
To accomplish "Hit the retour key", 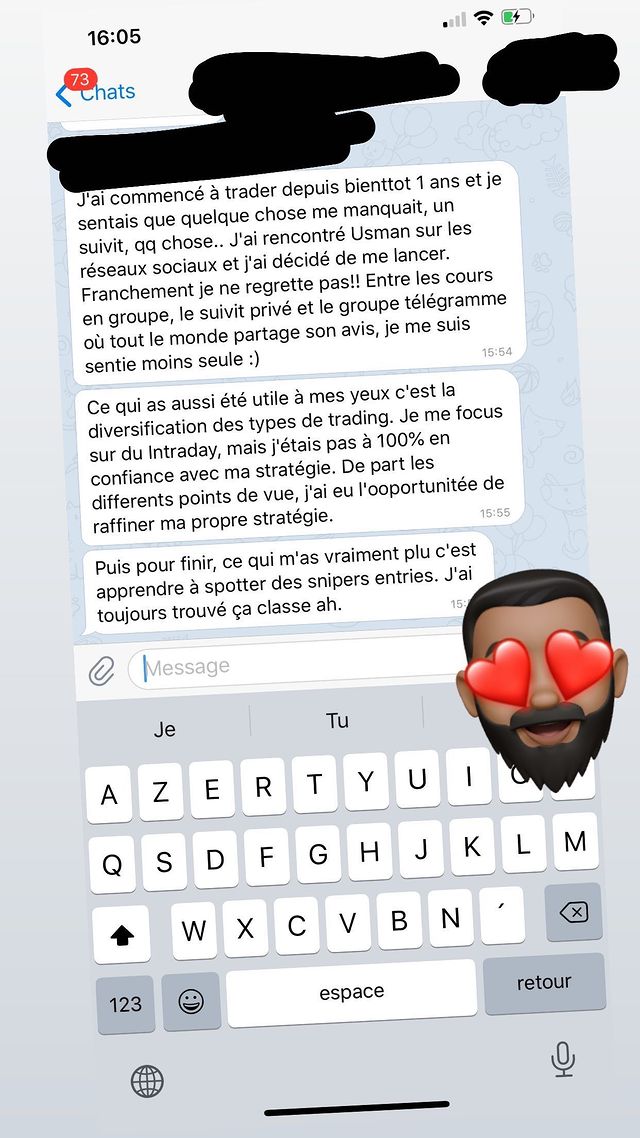I will 544,983.
